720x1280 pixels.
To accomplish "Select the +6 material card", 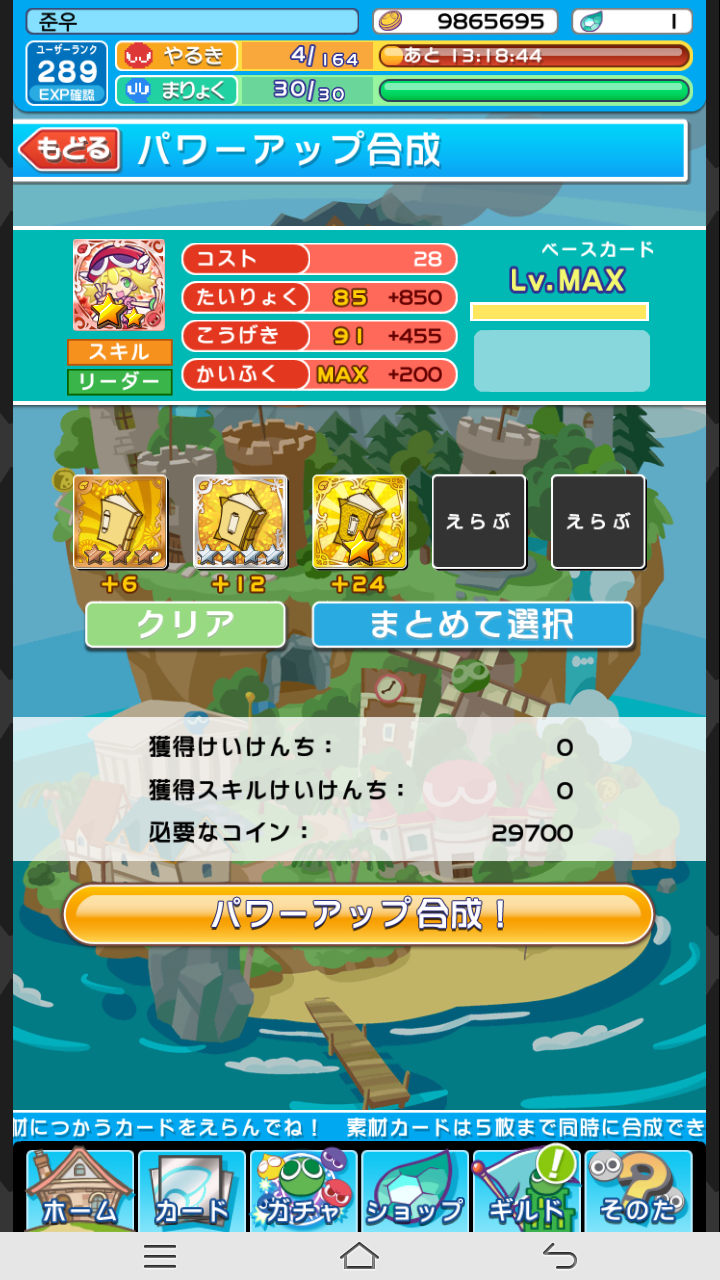I will click(x=119, y=522).
